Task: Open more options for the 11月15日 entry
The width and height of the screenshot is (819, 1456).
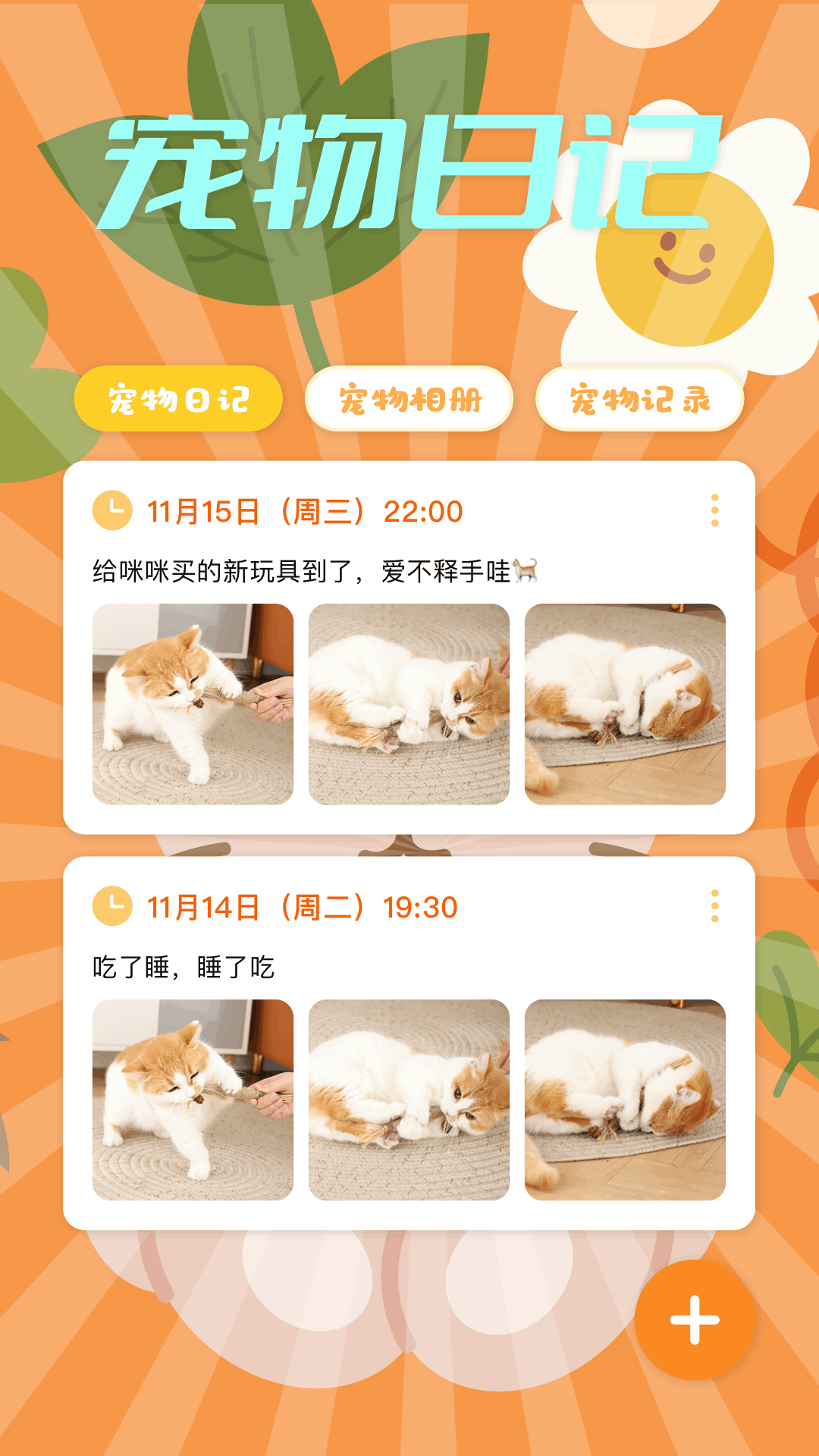Action: coord(714,510)
